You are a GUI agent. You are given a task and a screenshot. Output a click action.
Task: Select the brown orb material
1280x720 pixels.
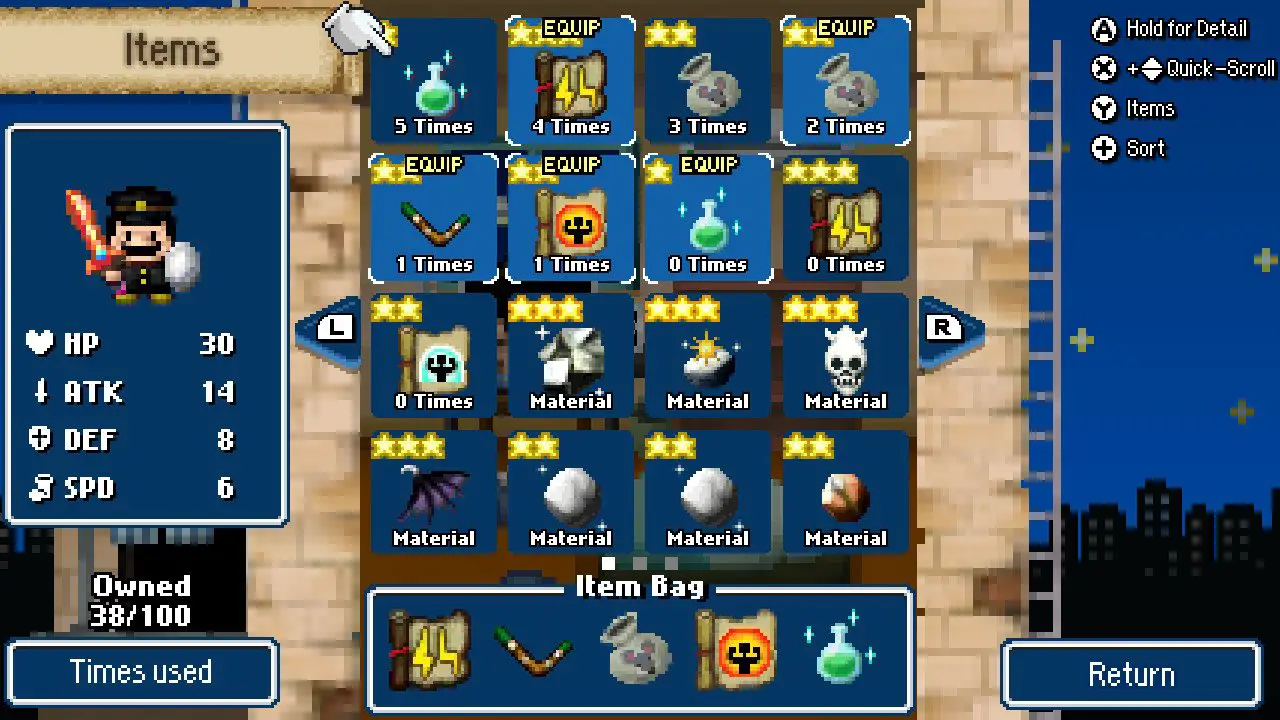click(846, 493)
